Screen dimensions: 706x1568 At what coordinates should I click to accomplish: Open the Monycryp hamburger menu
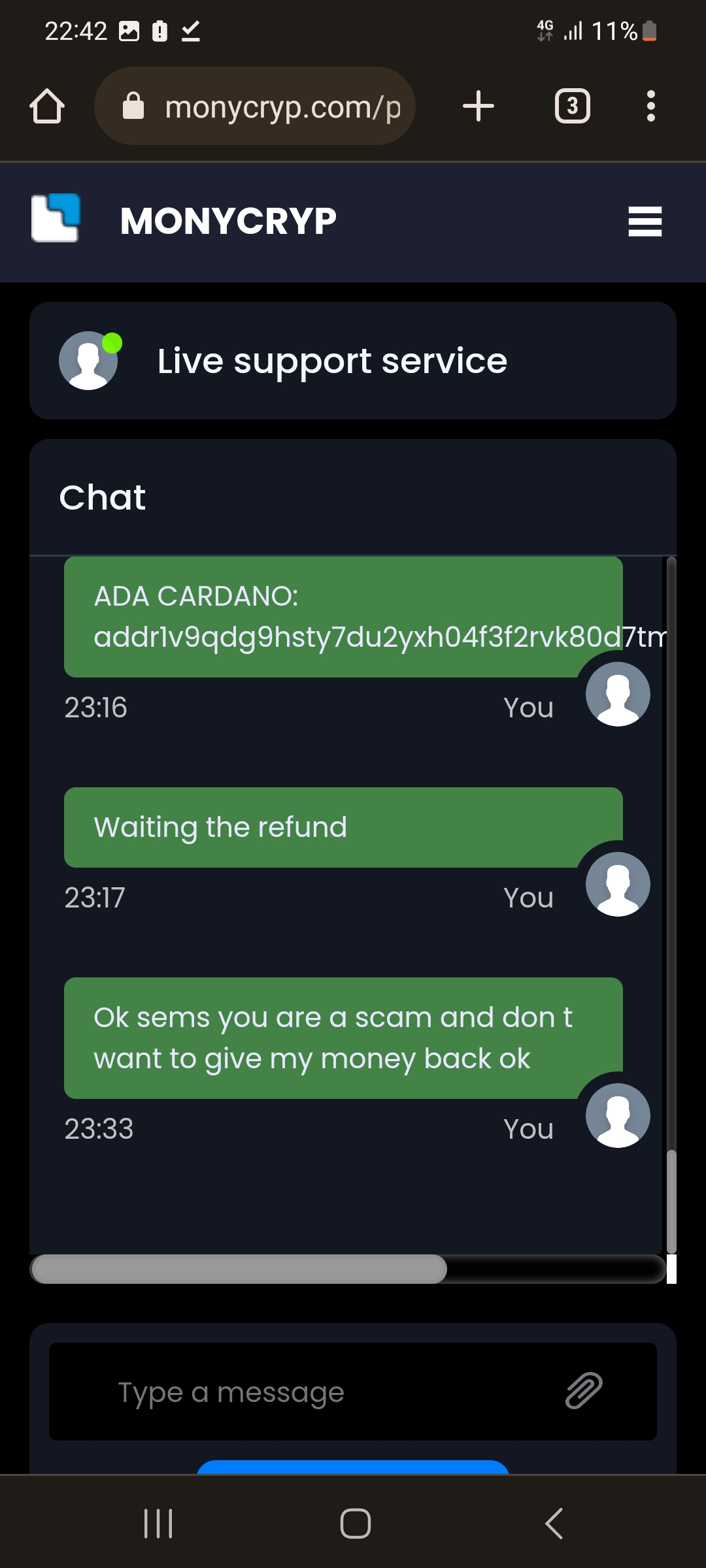coord(645,221)
